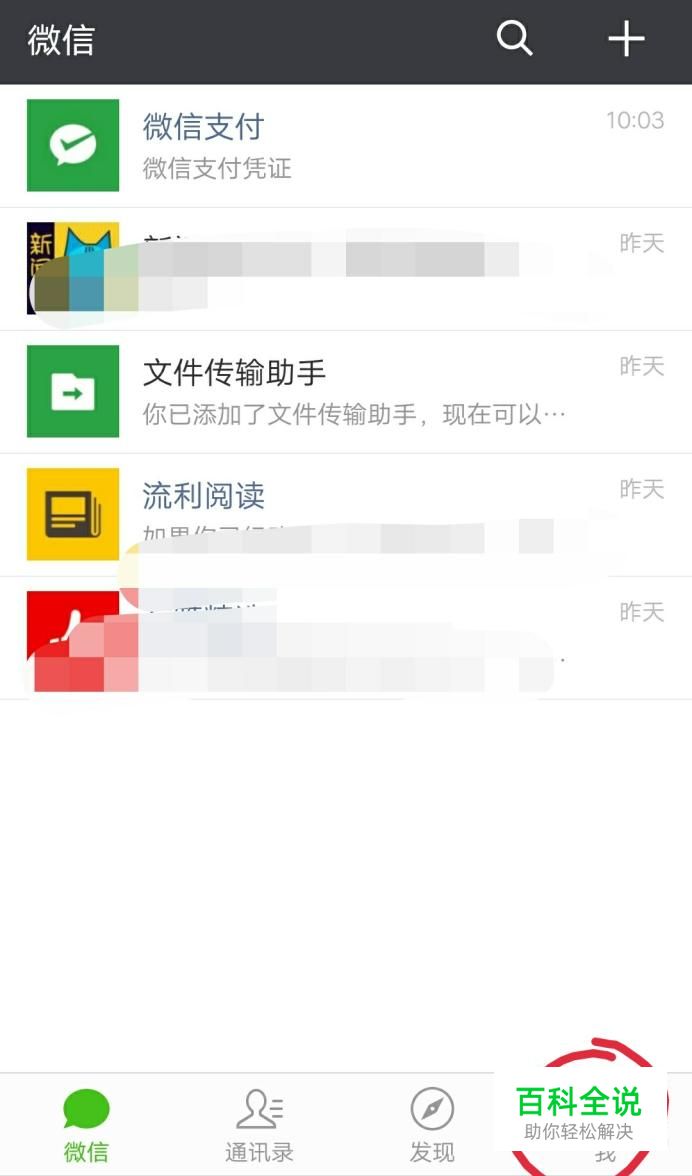Tap the plus icon to add
The width and height of the screenshot is (692, 1176).
(626, 40)
